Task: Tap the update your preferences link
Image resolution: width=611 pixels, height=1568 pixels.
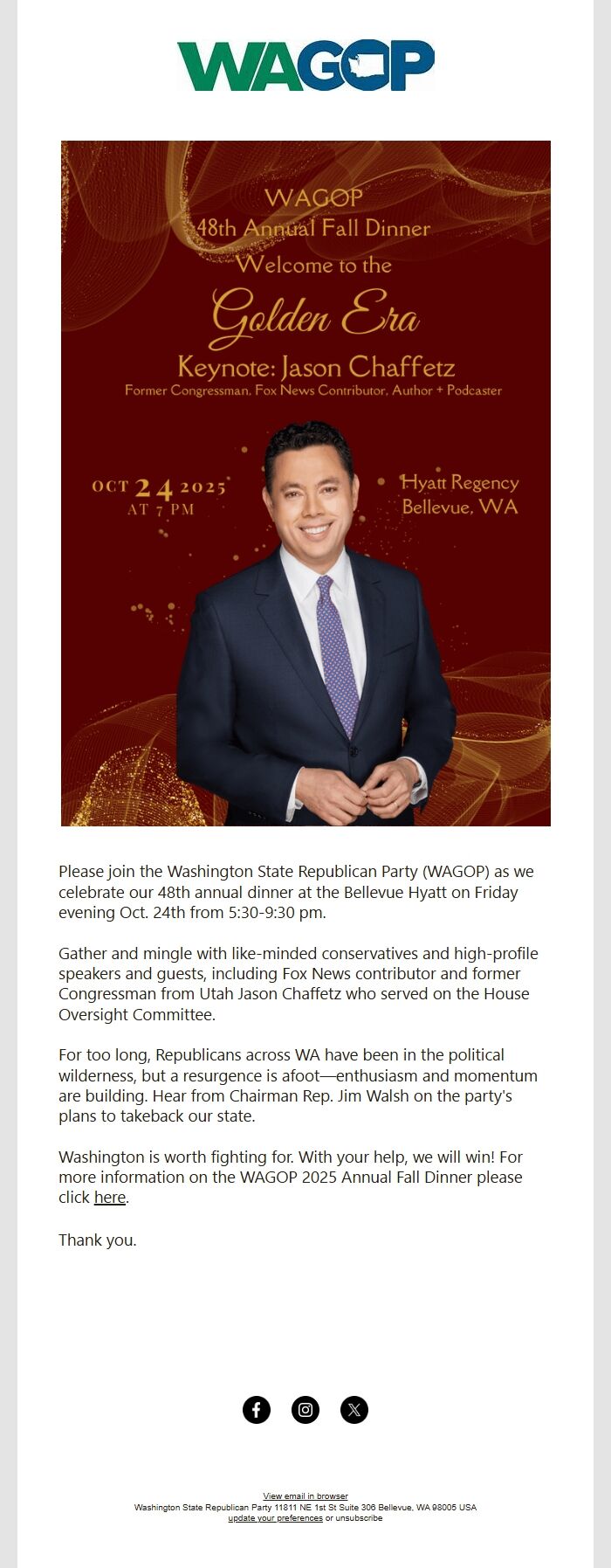Action: (275, 1518)
